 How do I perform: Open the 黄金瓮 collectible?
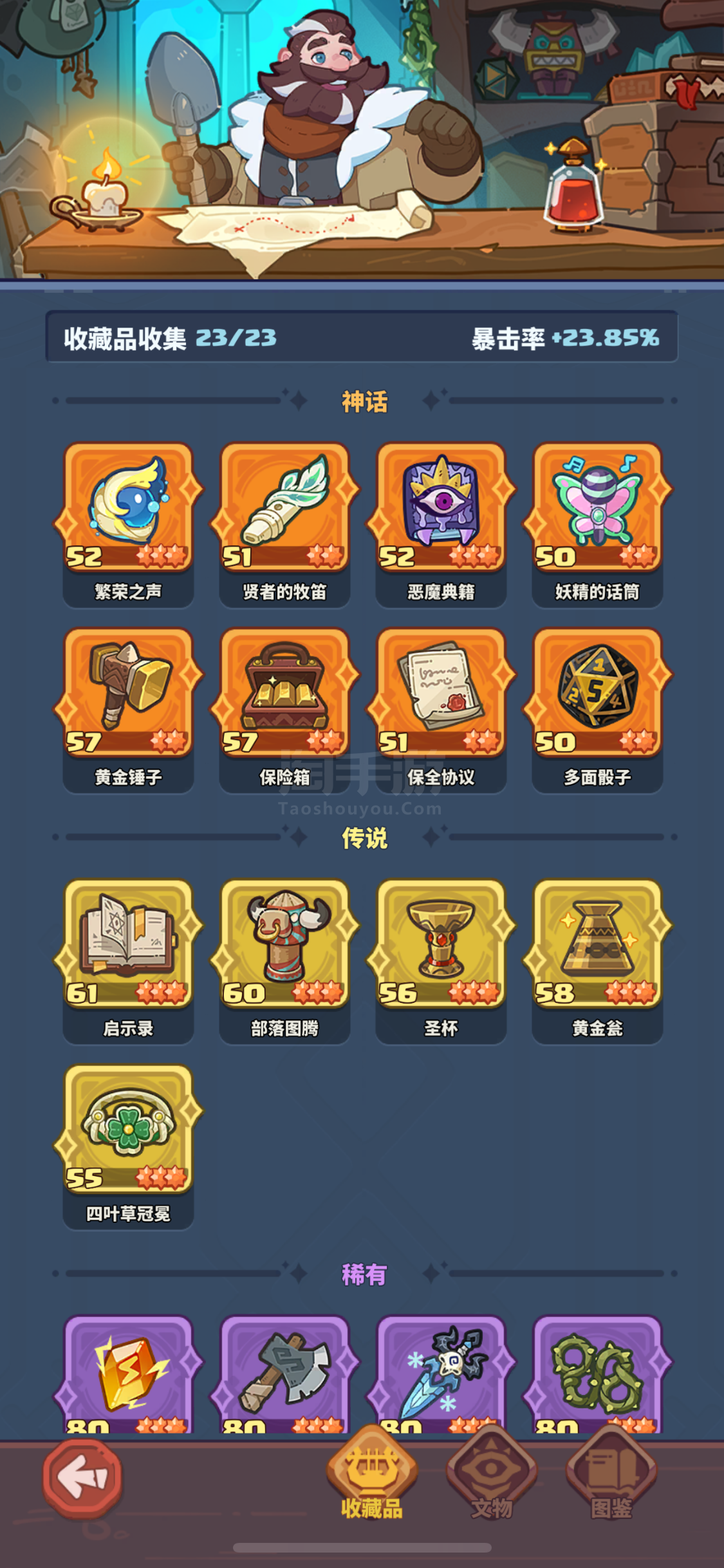[597, 945]
